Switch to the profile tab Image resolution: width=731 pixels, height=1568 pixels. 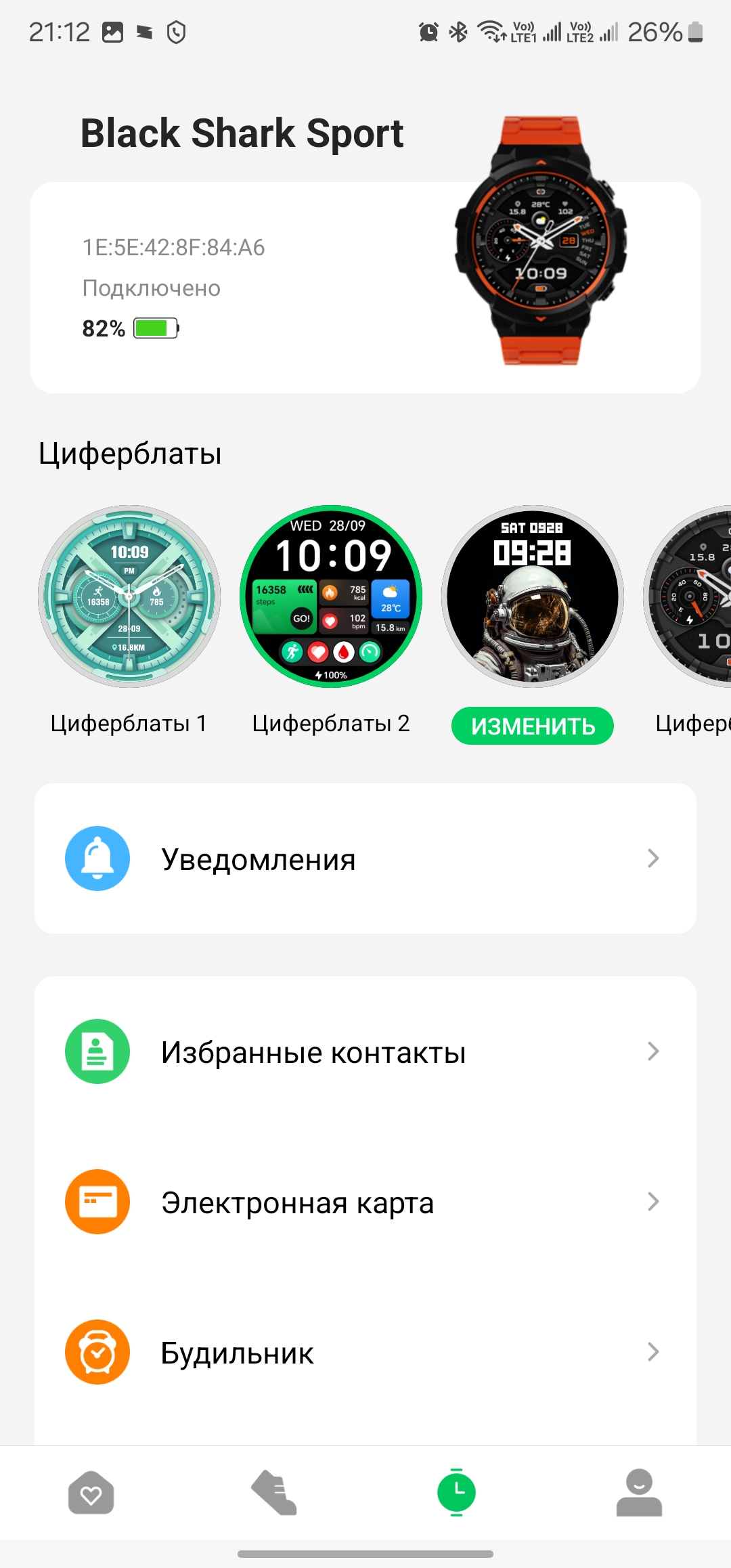(x=640, y=1492)
